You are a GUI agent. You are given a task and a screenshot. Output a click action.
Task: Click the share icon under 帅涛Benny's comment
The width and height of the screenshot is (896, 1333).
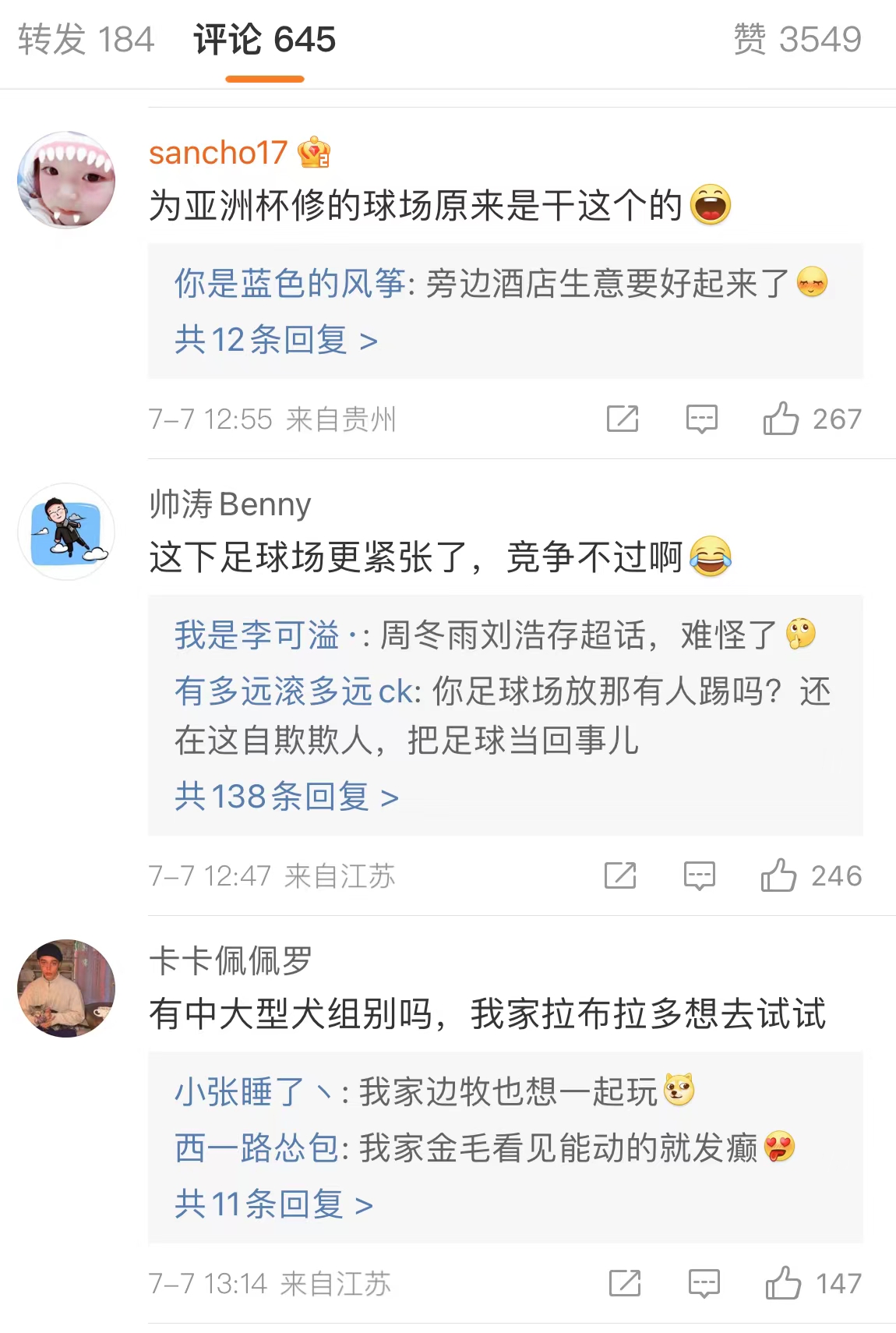click(x=619, y=875)
